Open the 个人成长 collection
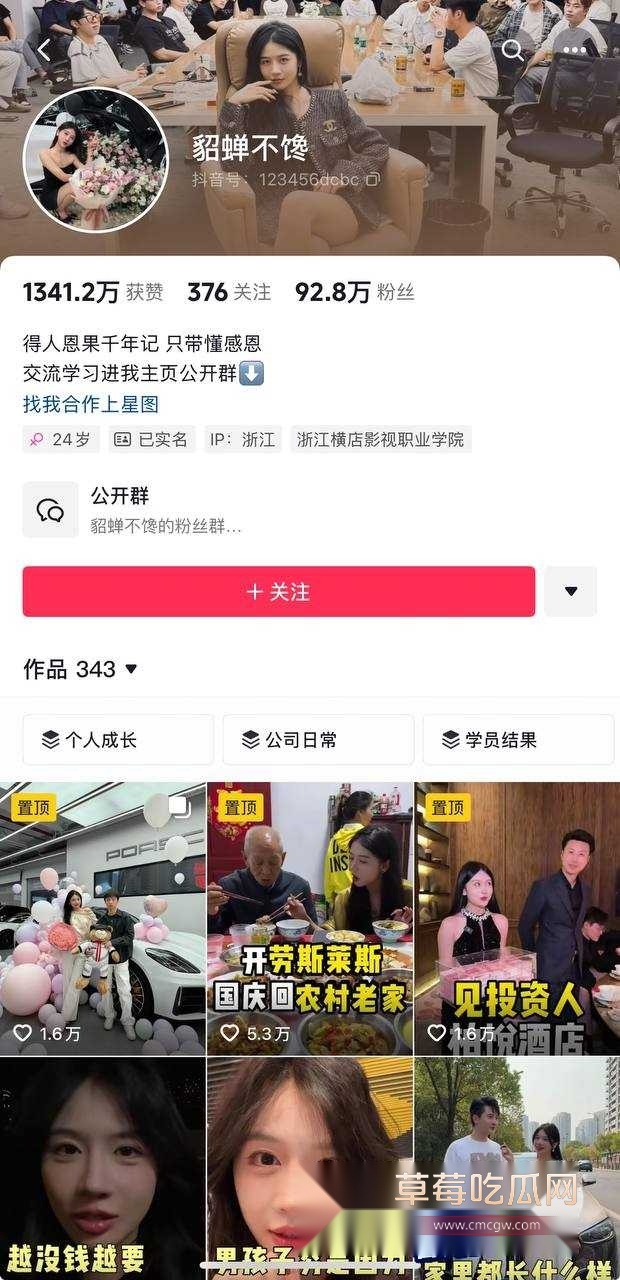This screenshot has width=620, height=1280. (x=118, y=740)
